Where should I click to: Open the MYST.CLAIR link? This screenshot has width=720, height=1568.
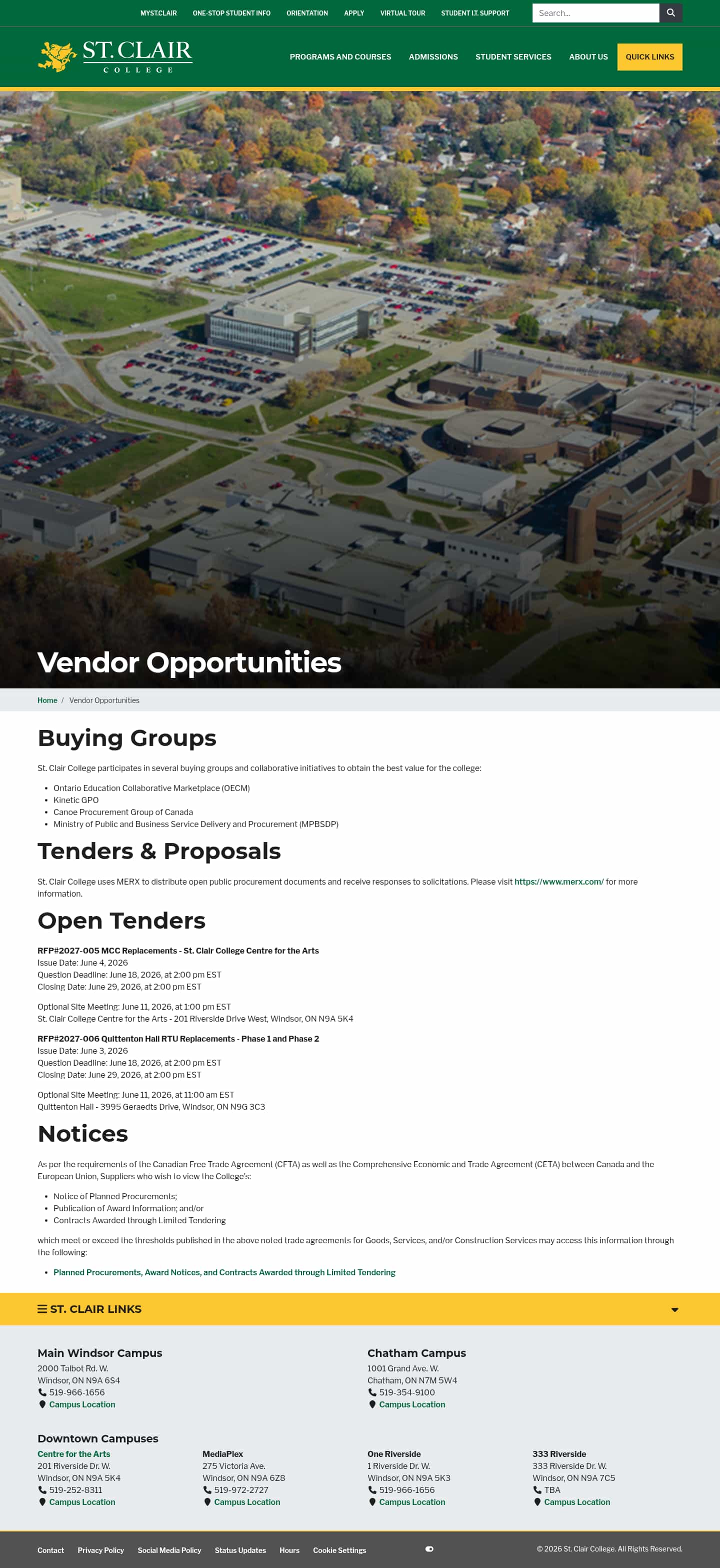(x=158, y=14)
